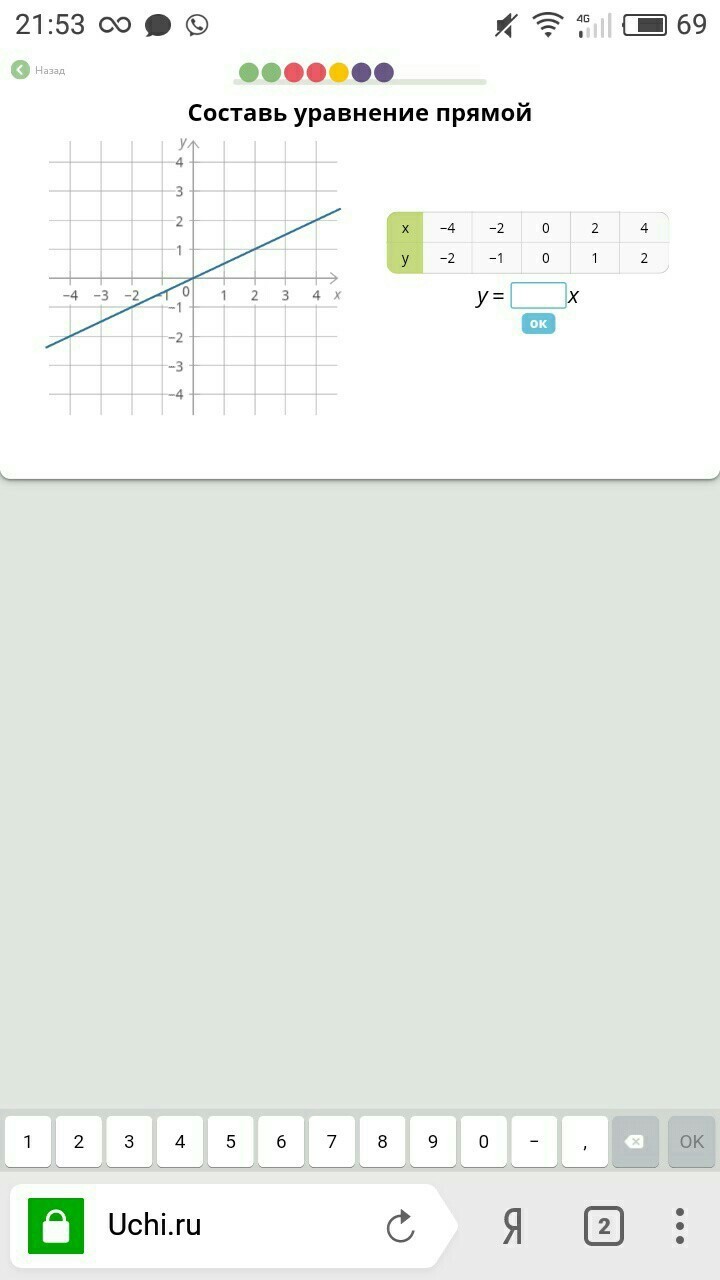Viewport: 720px width, 1280px height.
Task: Open the Yandex Я button
Action: tap(513, 1226)
